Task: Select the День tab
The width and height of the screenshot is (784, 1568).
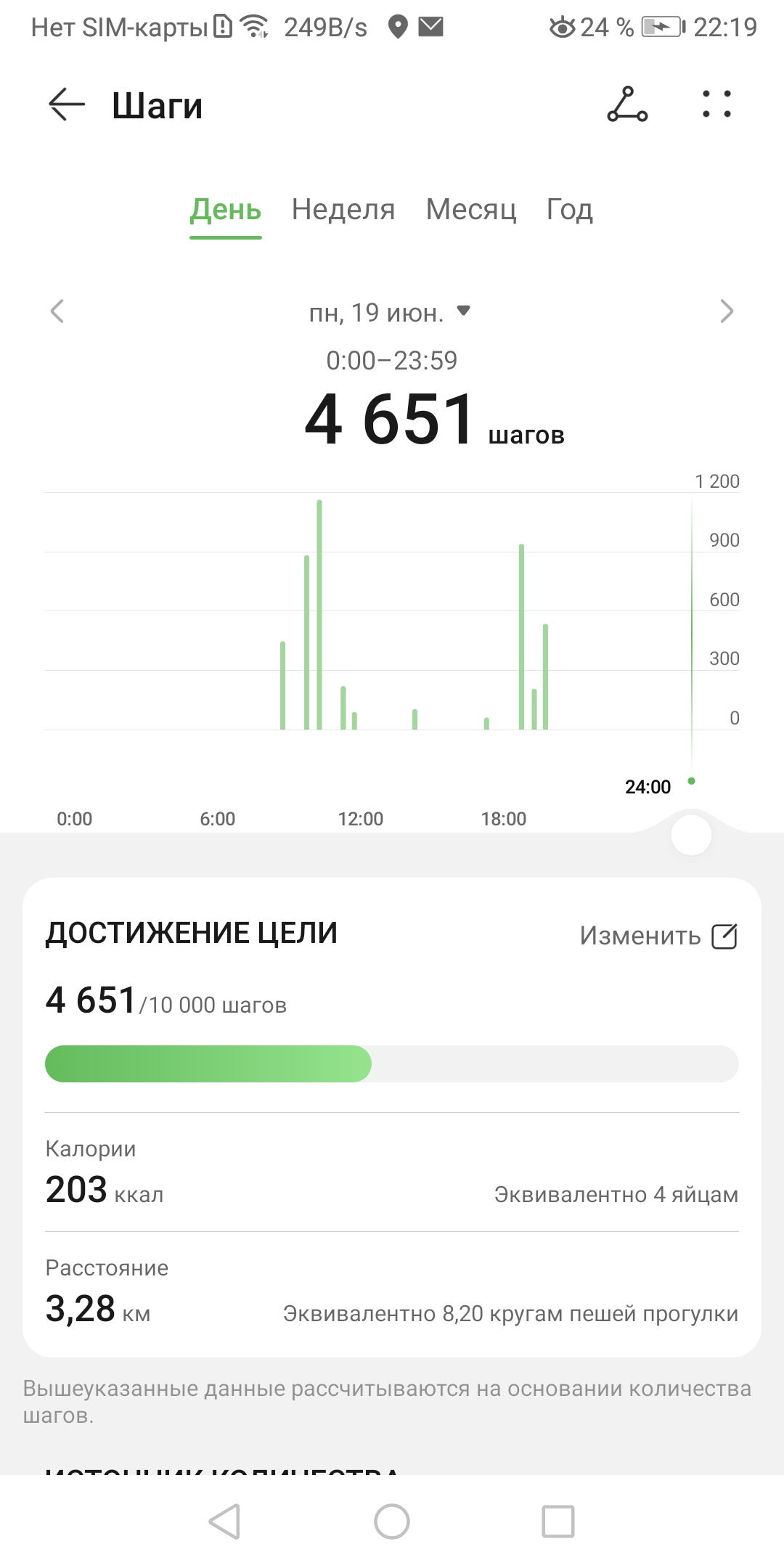Action: [225, 210]
